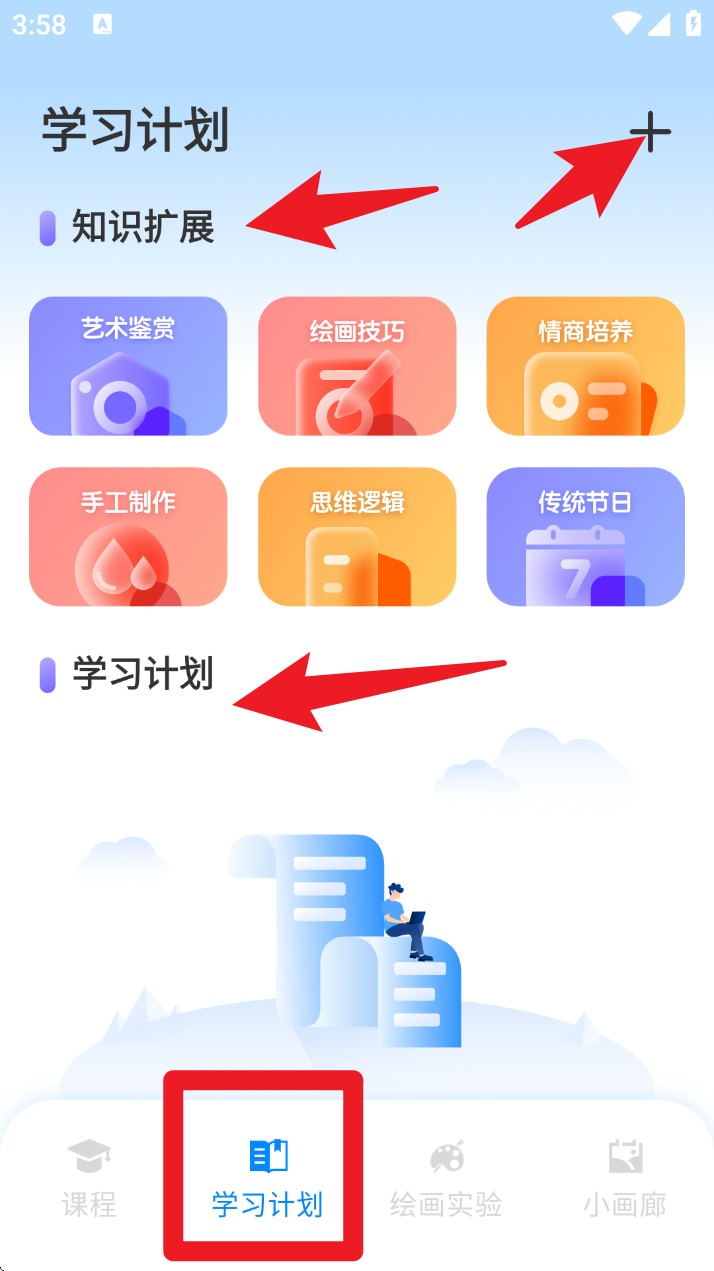Open the 思维逻辑 card
This screenshot has height=1271, width=714.
click(x=357, y=537)
